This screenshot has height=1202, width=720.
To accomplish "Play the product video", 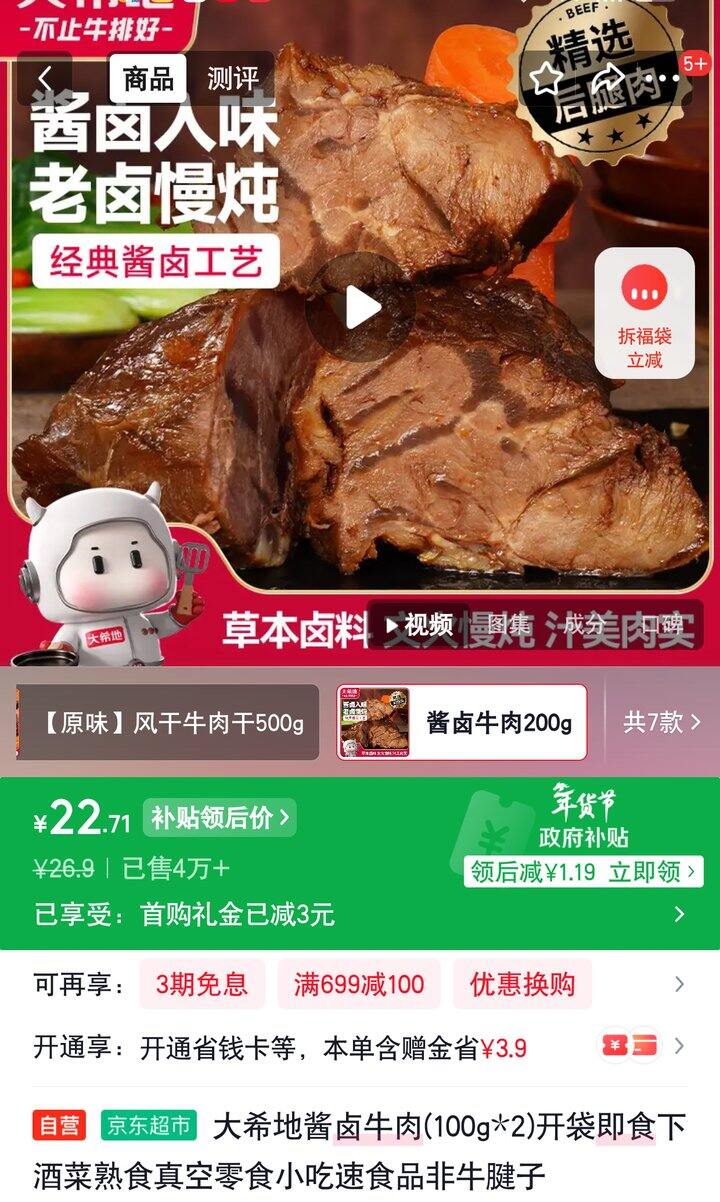I will 360,307.
